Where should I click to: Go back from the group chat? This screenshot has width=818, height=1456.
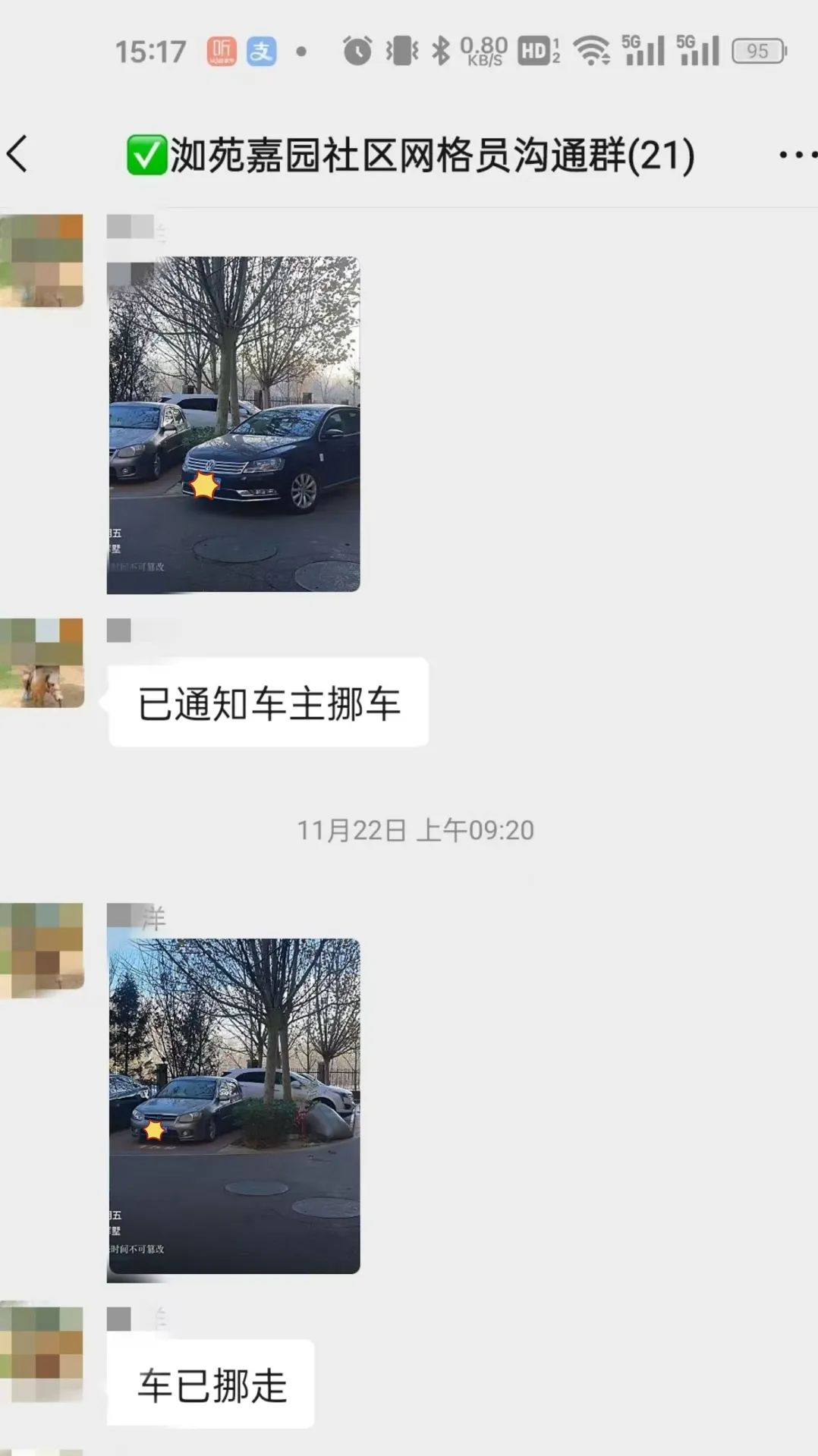pyautogui.click(x=18, y=154)
